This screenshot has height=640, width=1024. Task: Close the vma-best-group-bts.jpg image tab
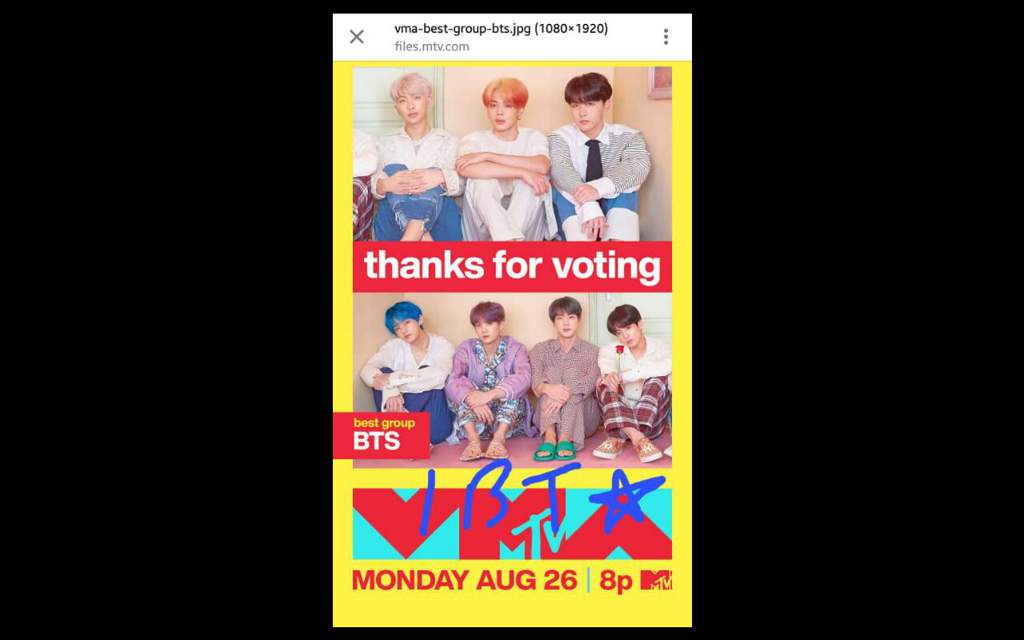pyautogui.click(x=356, y=37)
